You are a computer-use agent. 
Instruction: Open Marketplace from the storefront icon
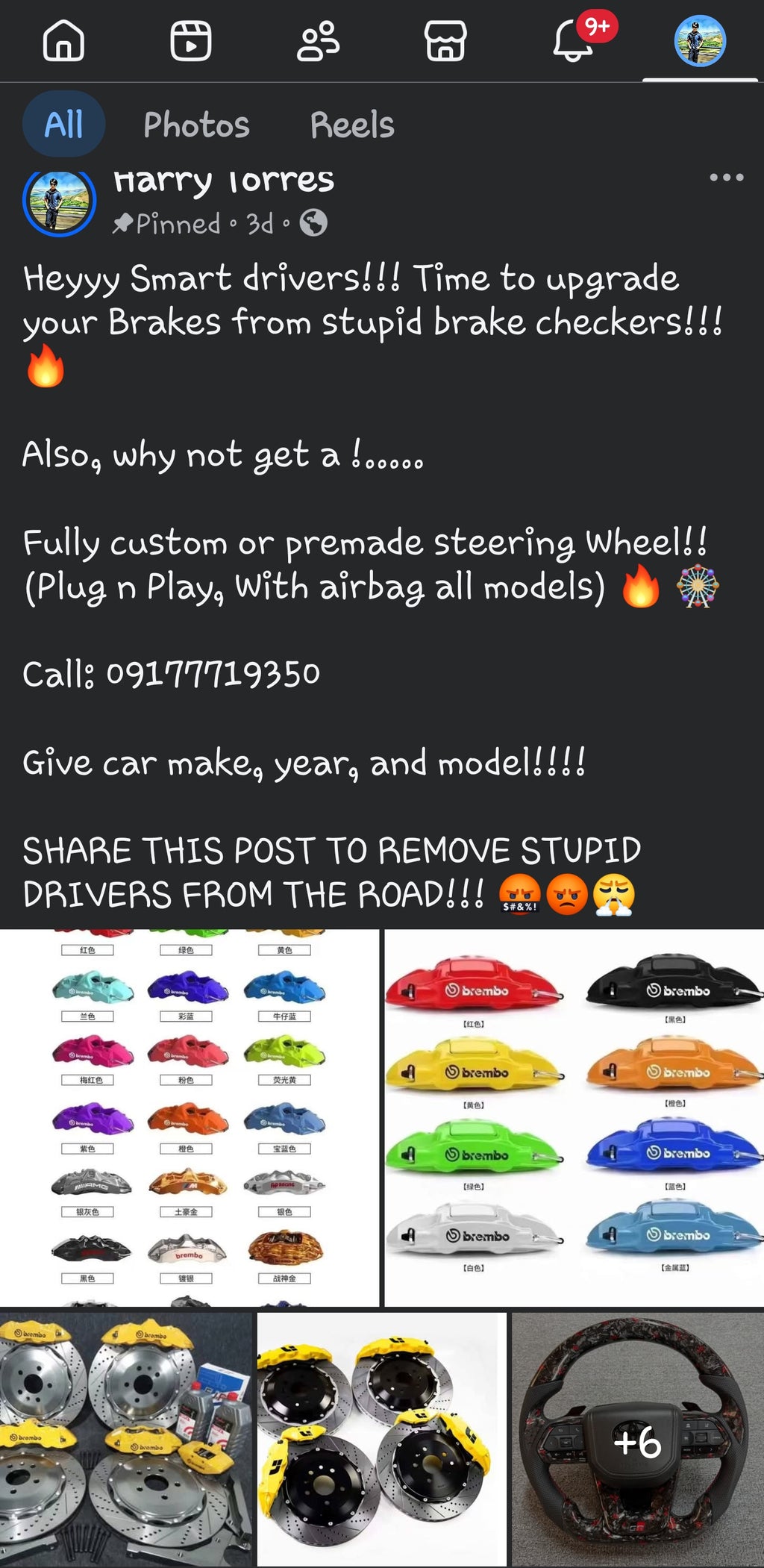click(x=445, y=41)
